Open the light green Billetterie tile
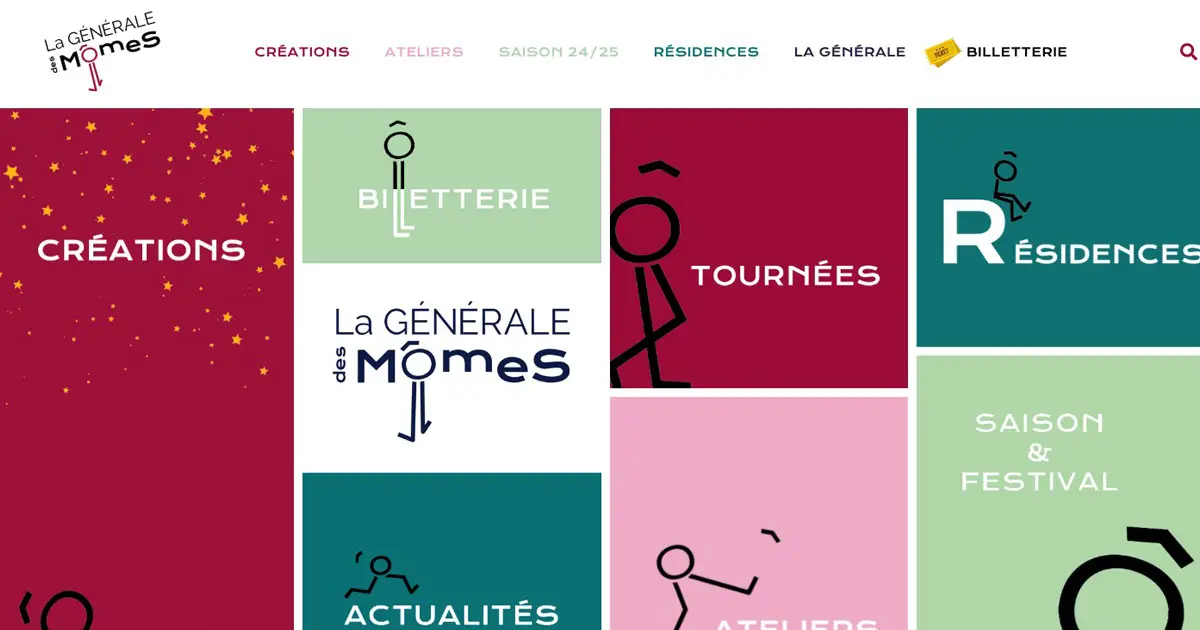The width and height of the screenshot is (1200, 630). click(x=452, y=186)
